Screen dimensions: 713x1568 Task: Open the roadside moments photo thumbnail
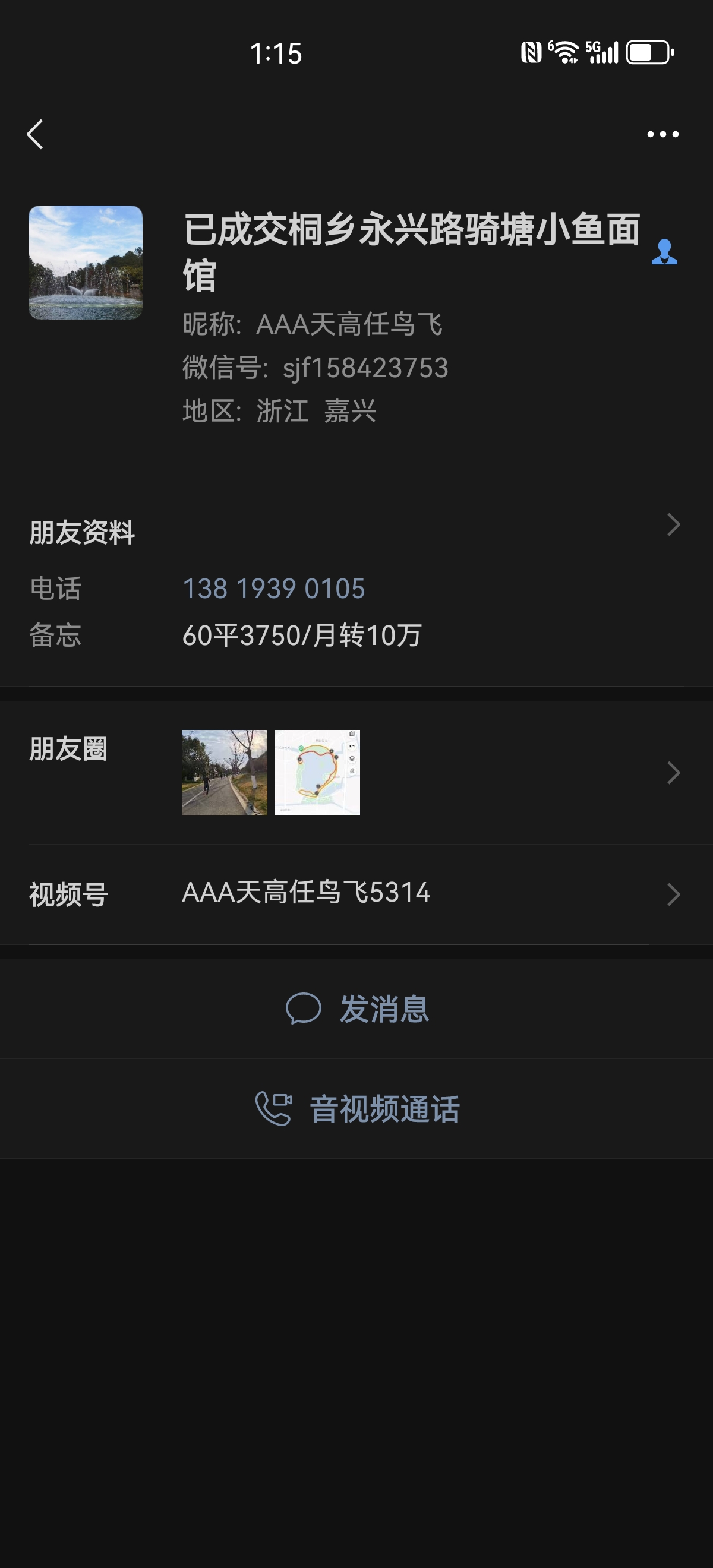(x=225, y=772)
